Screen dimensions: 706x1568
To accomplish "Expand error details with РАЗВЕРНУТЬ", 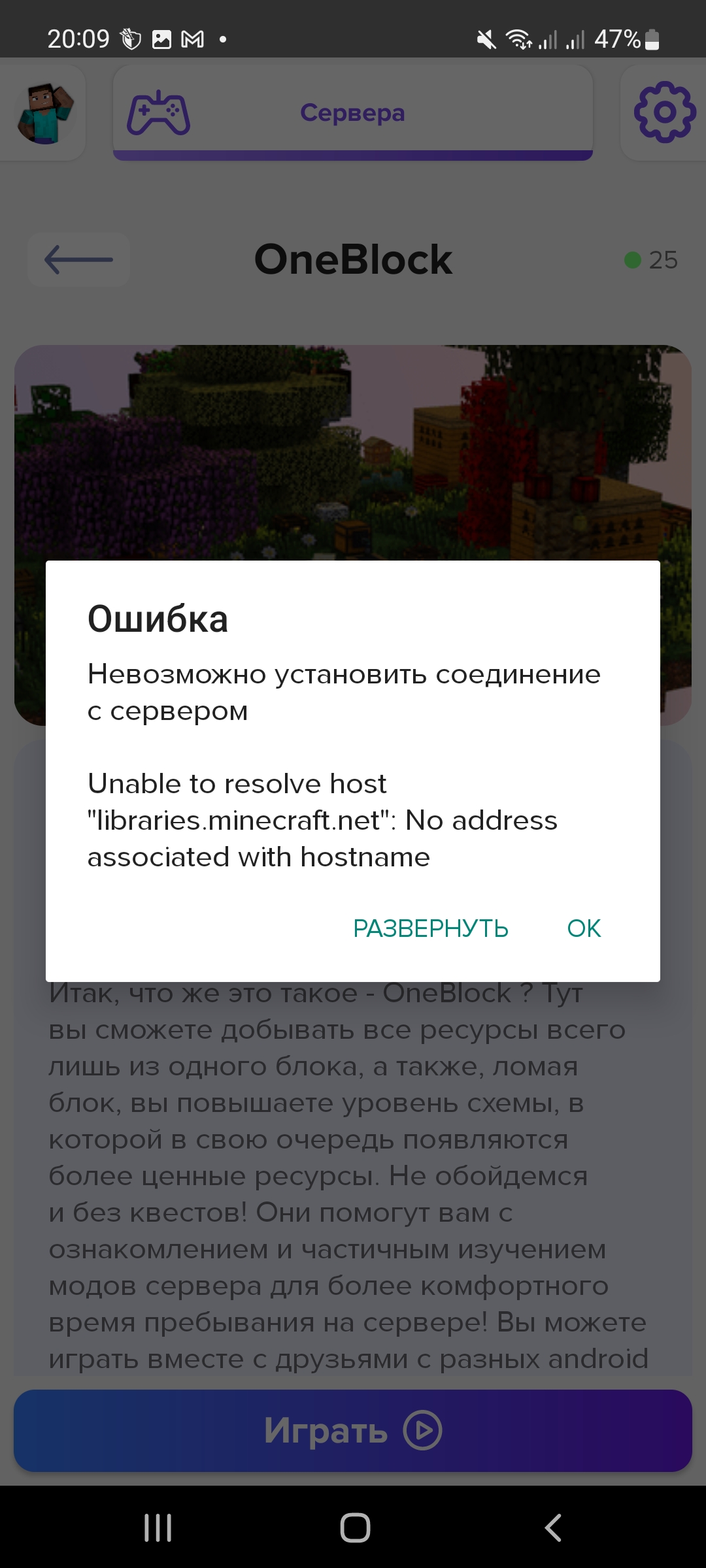I will (431, 928).
